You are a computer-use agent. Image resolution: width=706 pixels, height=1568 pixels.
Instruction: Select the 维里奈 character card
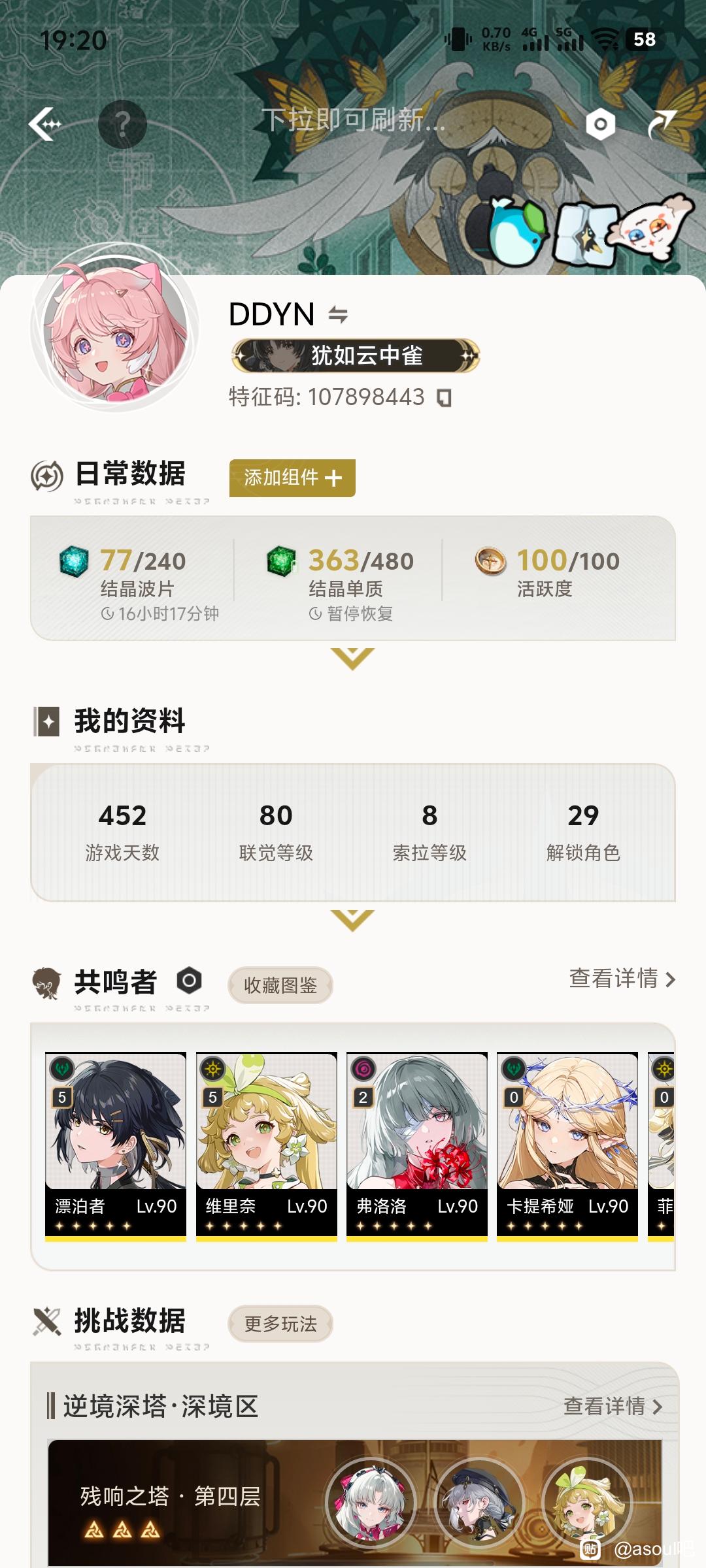tap(266, 1145)
